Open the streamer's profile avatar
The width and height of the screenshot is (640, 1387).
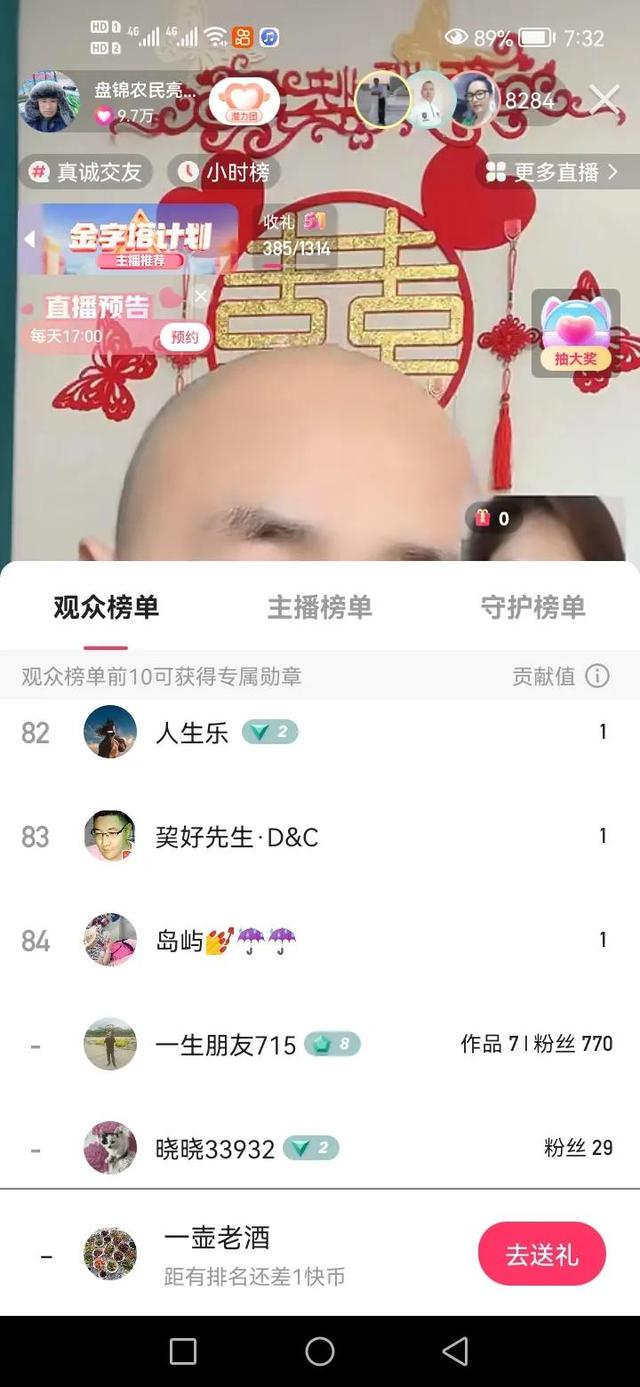[48, 101]
